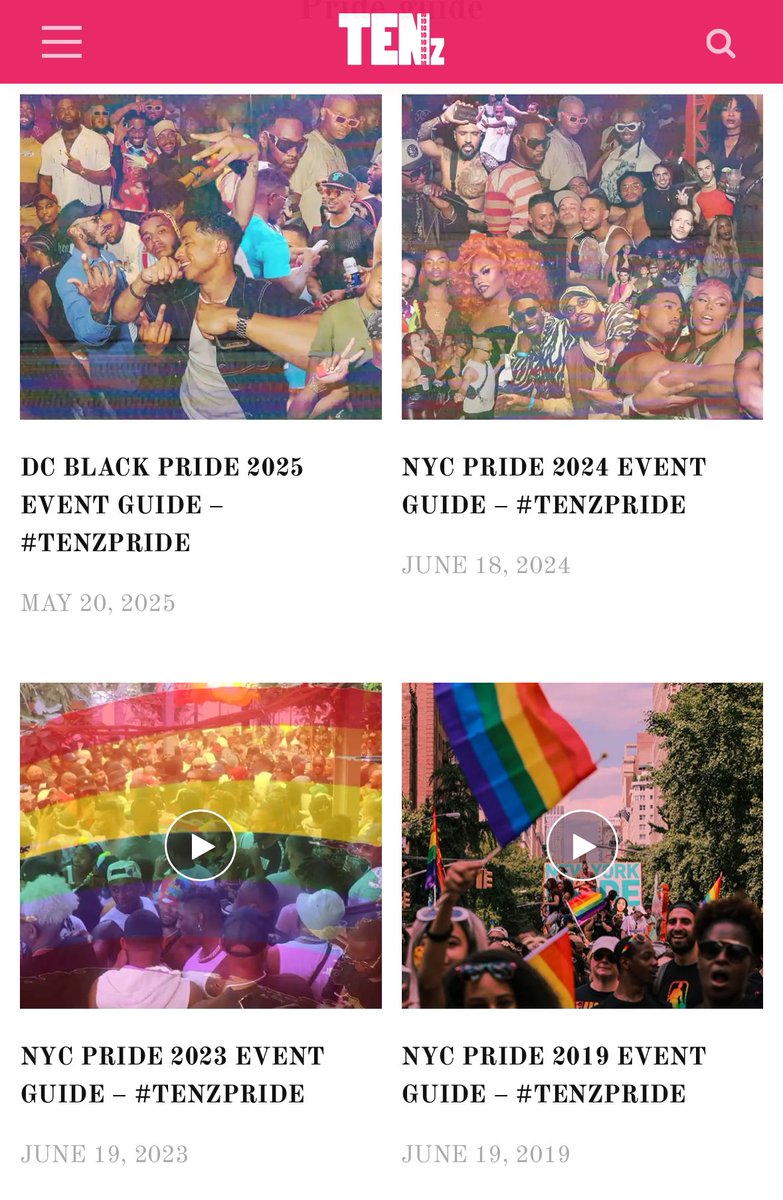The width and height of the screenshot is (783, 1200).
Task: Open DC Black Pride 2025 article thumbnail
Action: tap(201, 257)
